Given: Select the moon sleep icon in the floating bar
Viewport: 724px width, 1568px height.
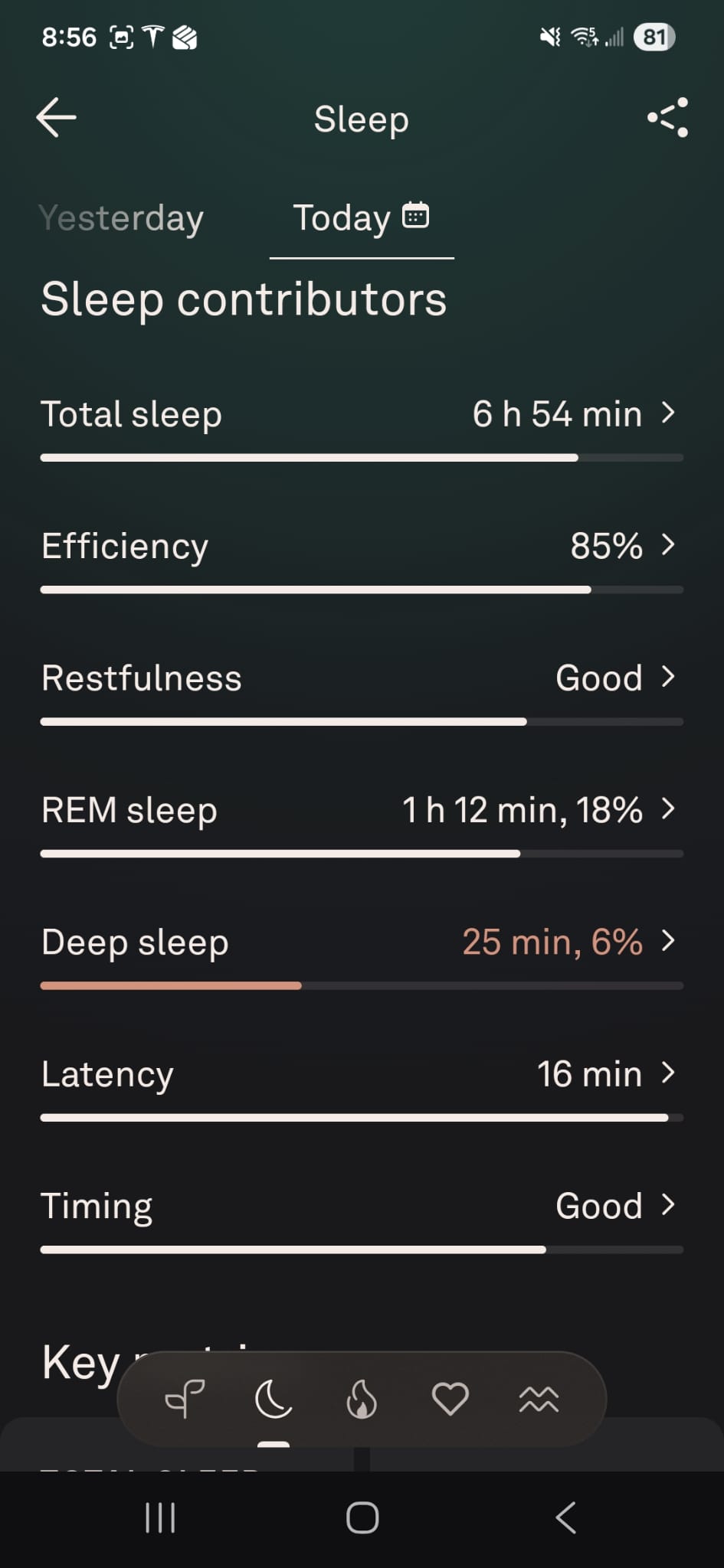Looking at the screenshot, I should (x=274, y=1399).
